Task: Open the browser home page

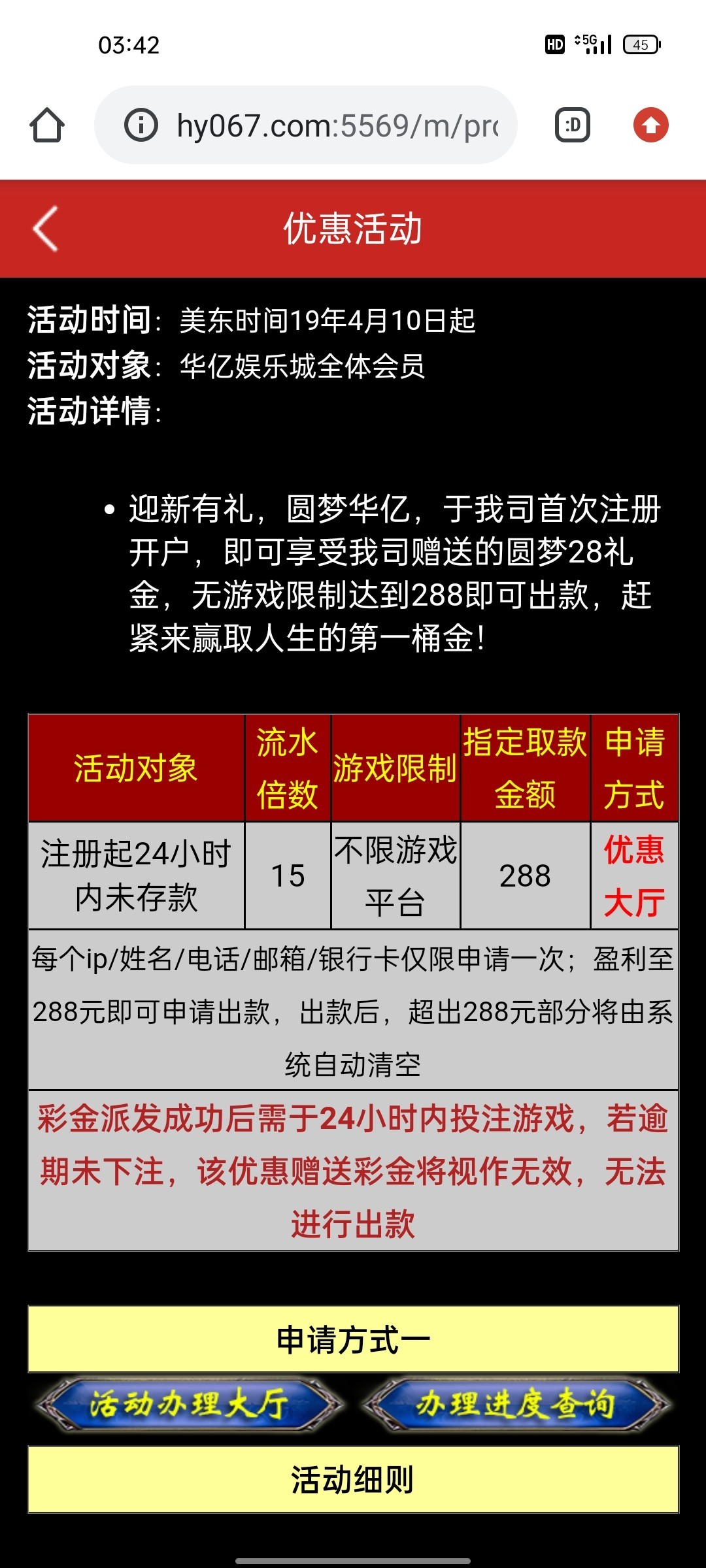Action: pyautogui.click(x=47, y=125)
